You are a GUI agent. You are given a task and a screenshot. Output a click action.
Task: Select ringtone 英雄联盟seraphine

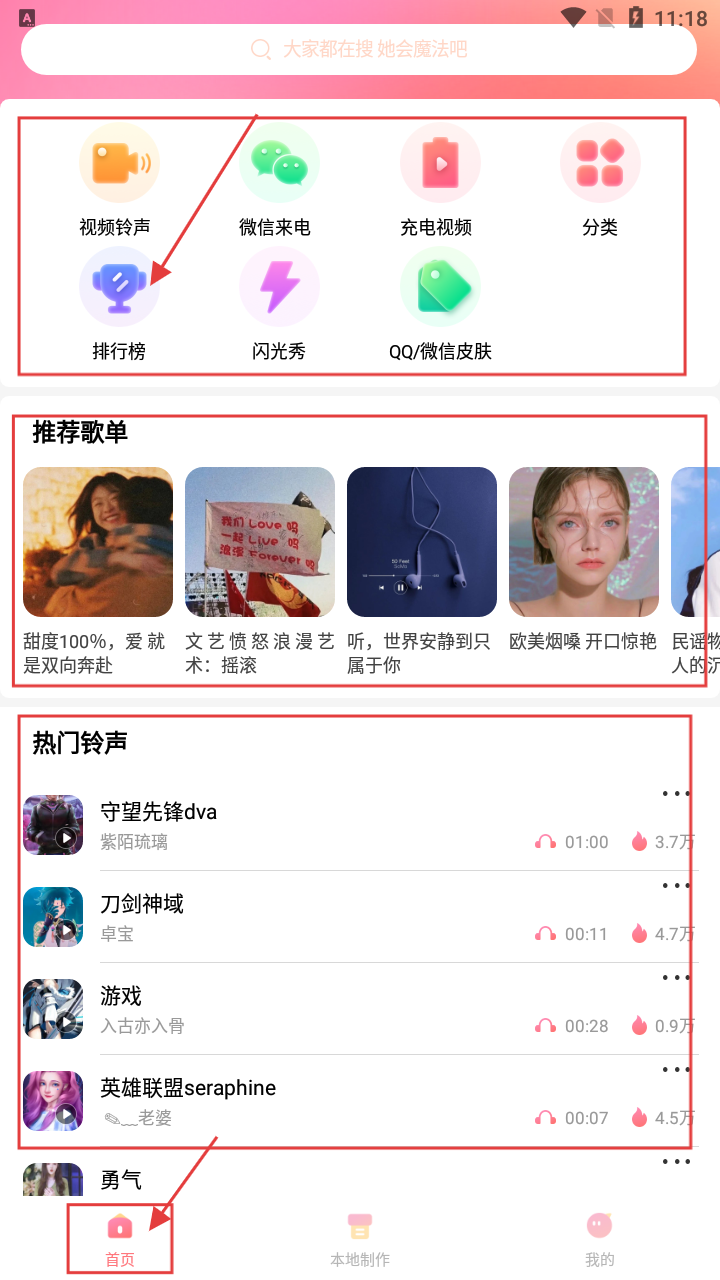[x=188, y=1088]
